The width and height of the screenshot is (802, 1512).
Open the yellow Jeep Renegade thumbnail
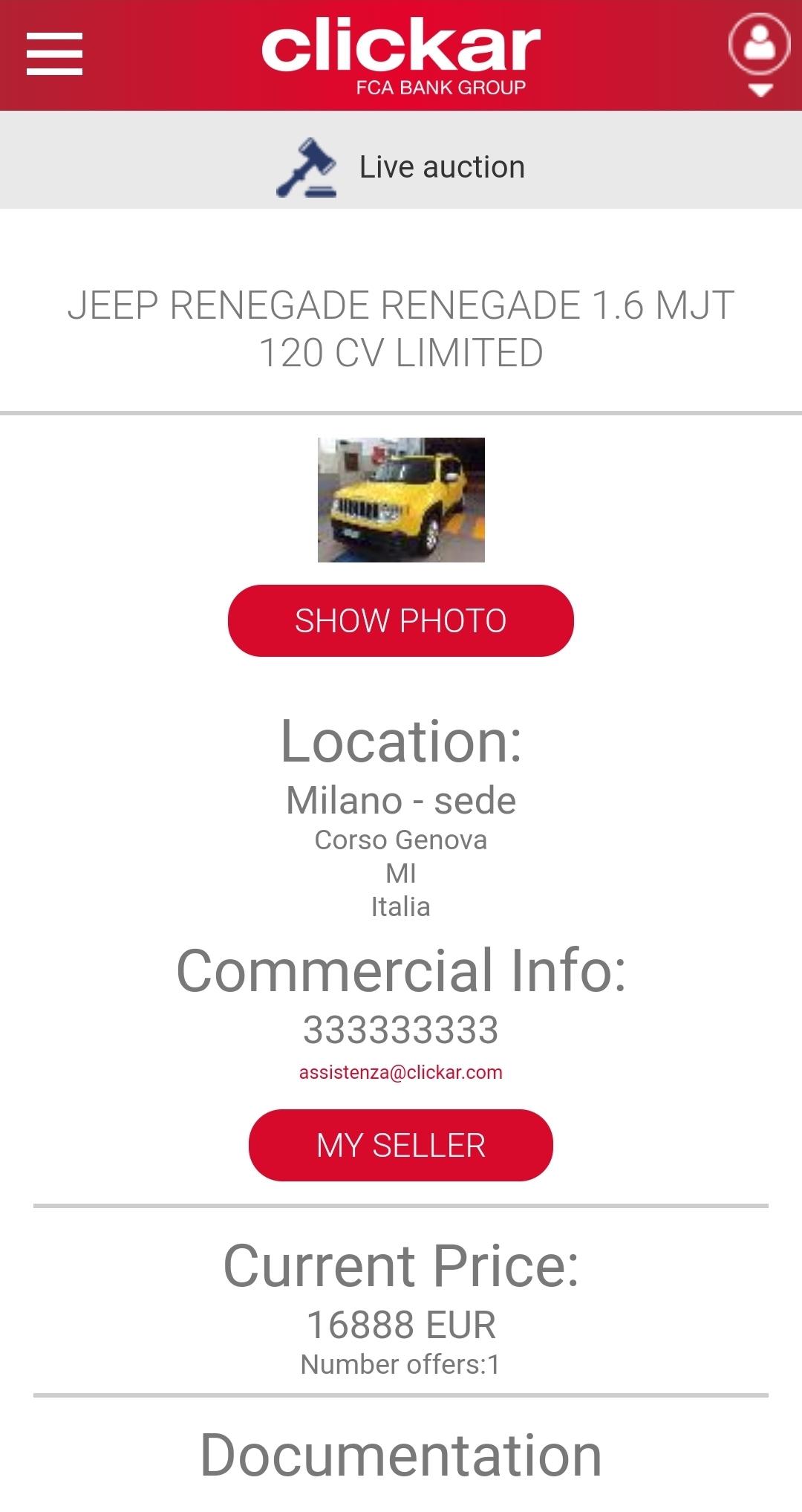(401, 499)
